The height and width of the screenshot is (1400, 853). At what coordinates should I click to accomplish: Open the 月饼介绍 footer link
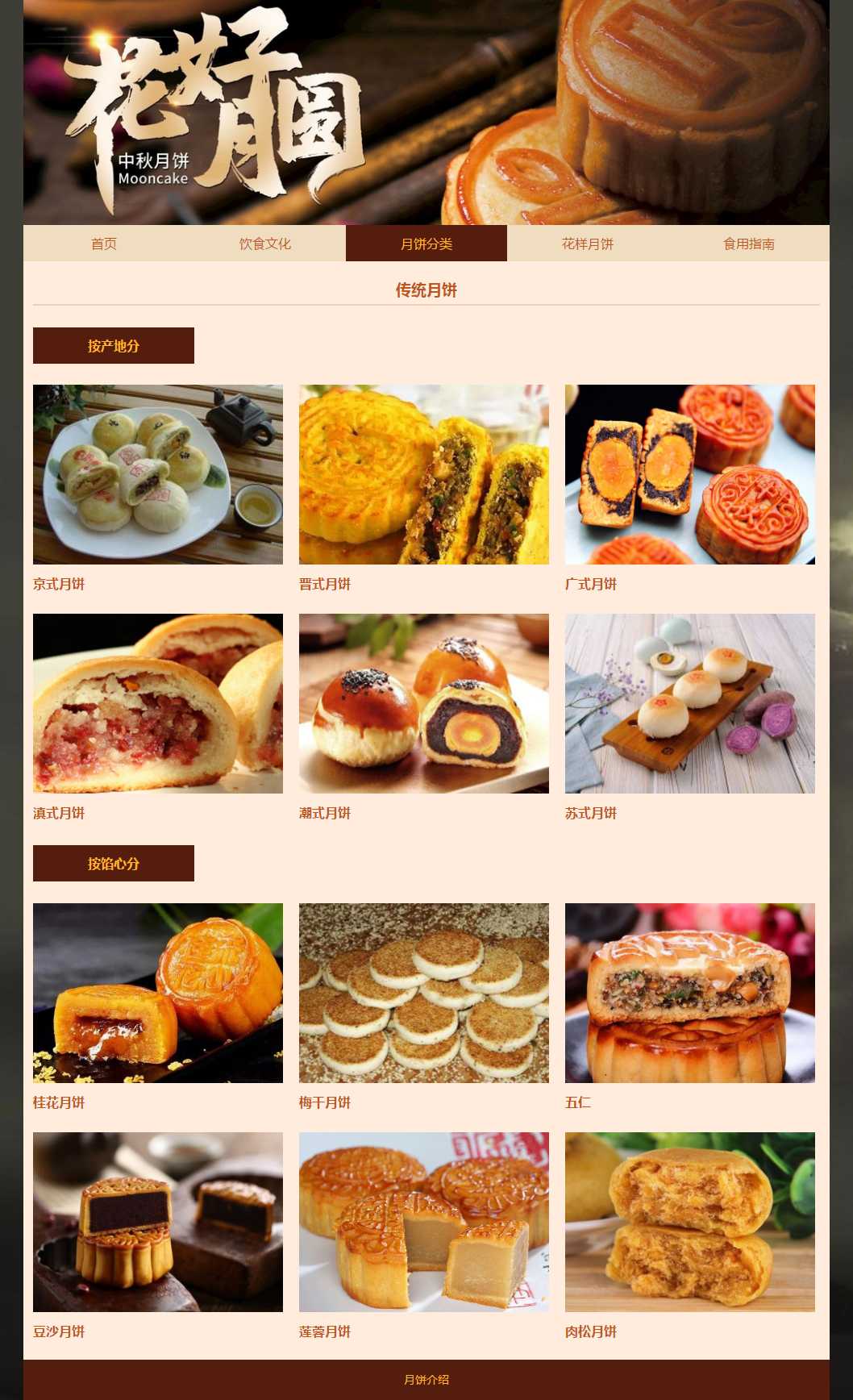426,1380
